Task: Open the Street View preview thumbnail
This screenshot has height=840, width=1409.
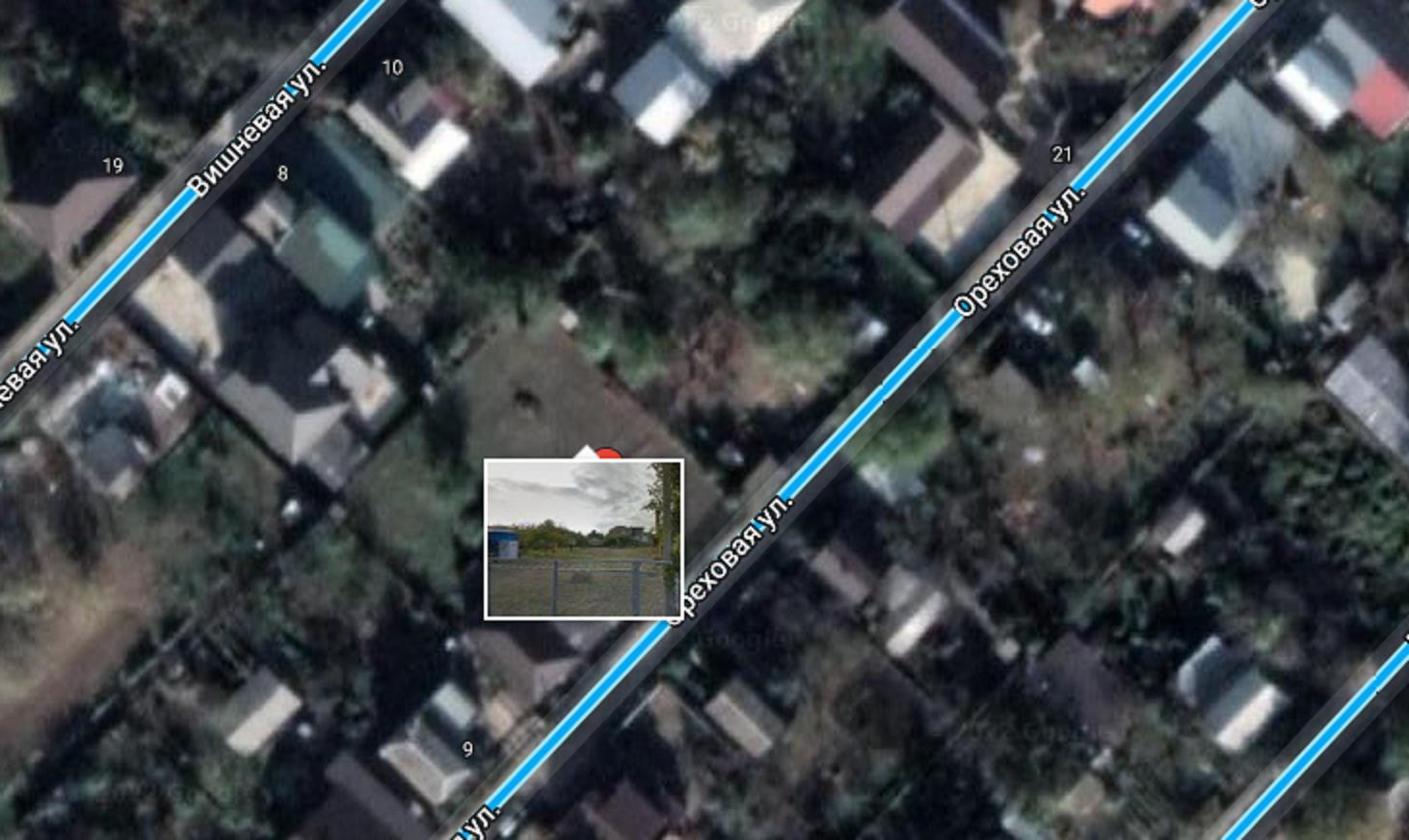Action: click(x=583, y=538)
